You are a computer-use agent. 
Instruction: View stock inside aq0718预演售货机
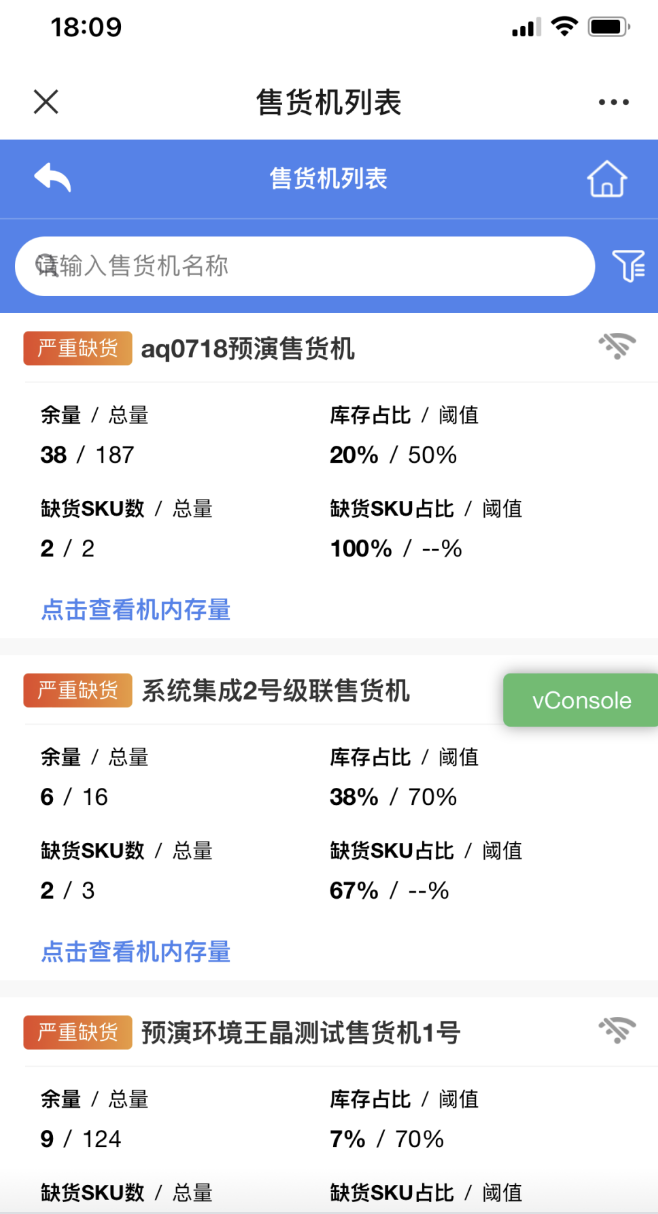(136, 609)
